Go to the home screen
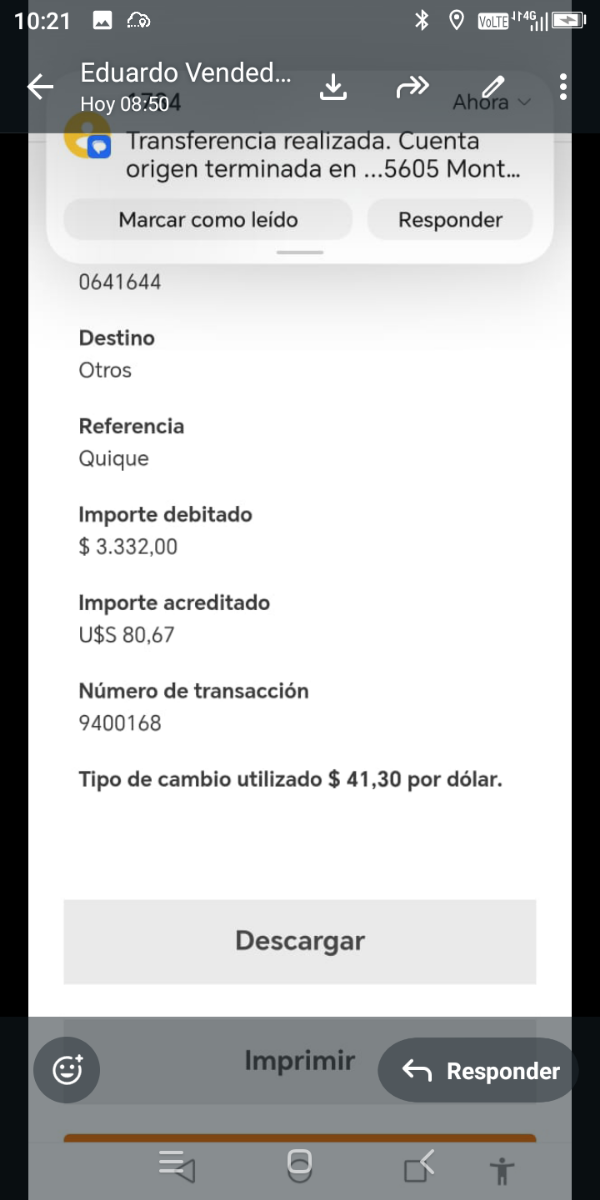 [299, 1165]
